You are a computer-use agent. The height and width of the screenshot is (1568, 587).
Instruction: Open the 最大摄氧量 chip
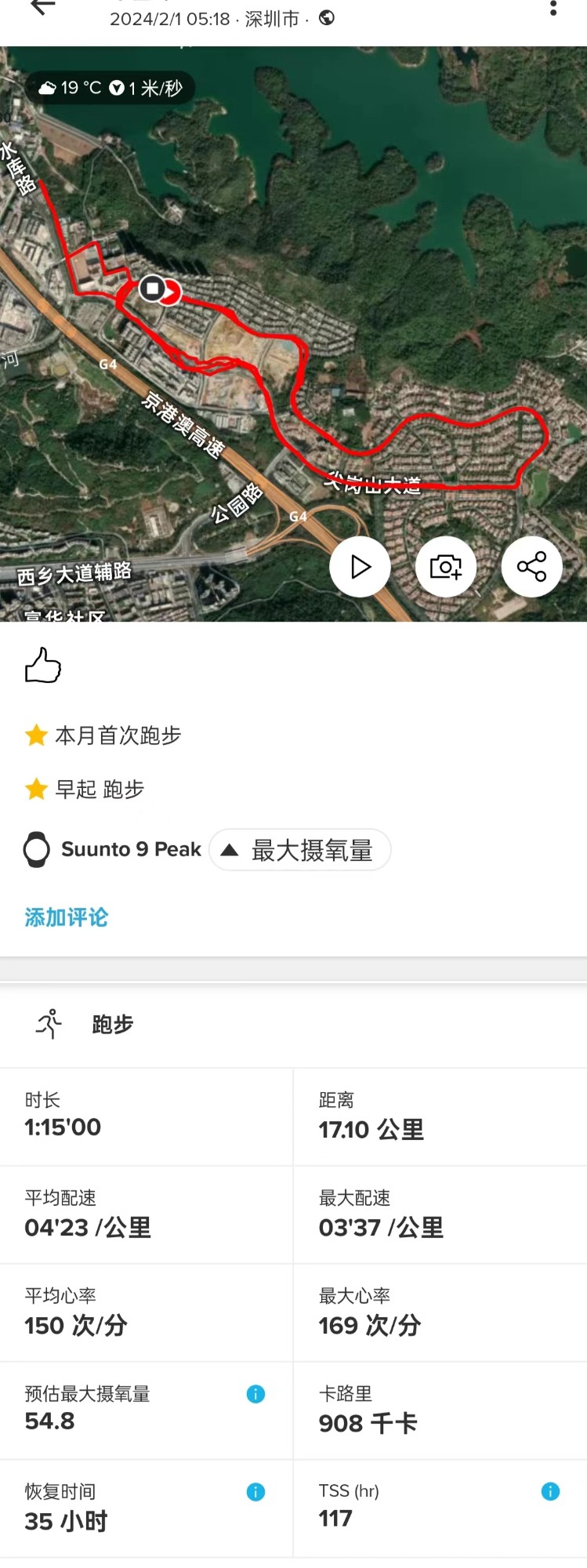point(300,850)
